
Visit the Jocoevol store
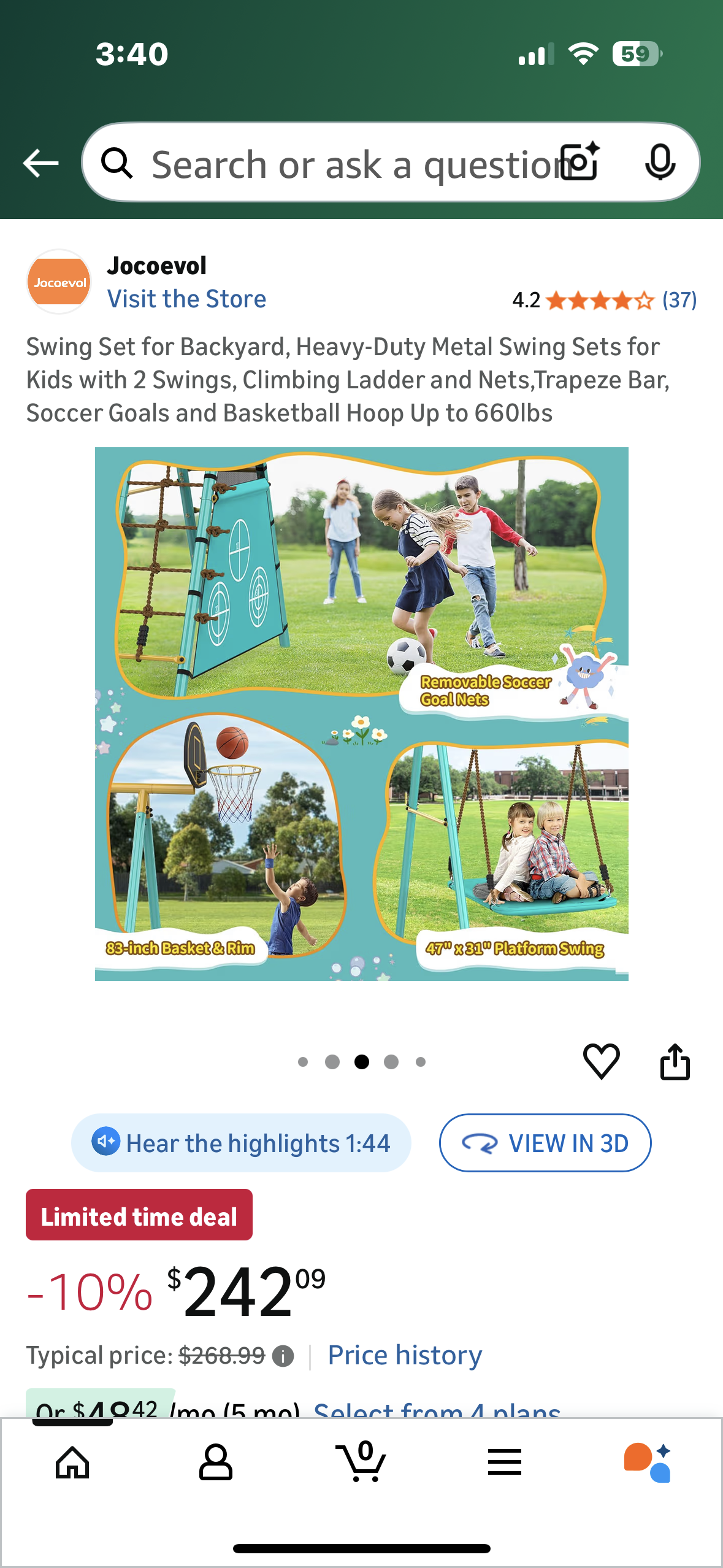pos(186,299)
